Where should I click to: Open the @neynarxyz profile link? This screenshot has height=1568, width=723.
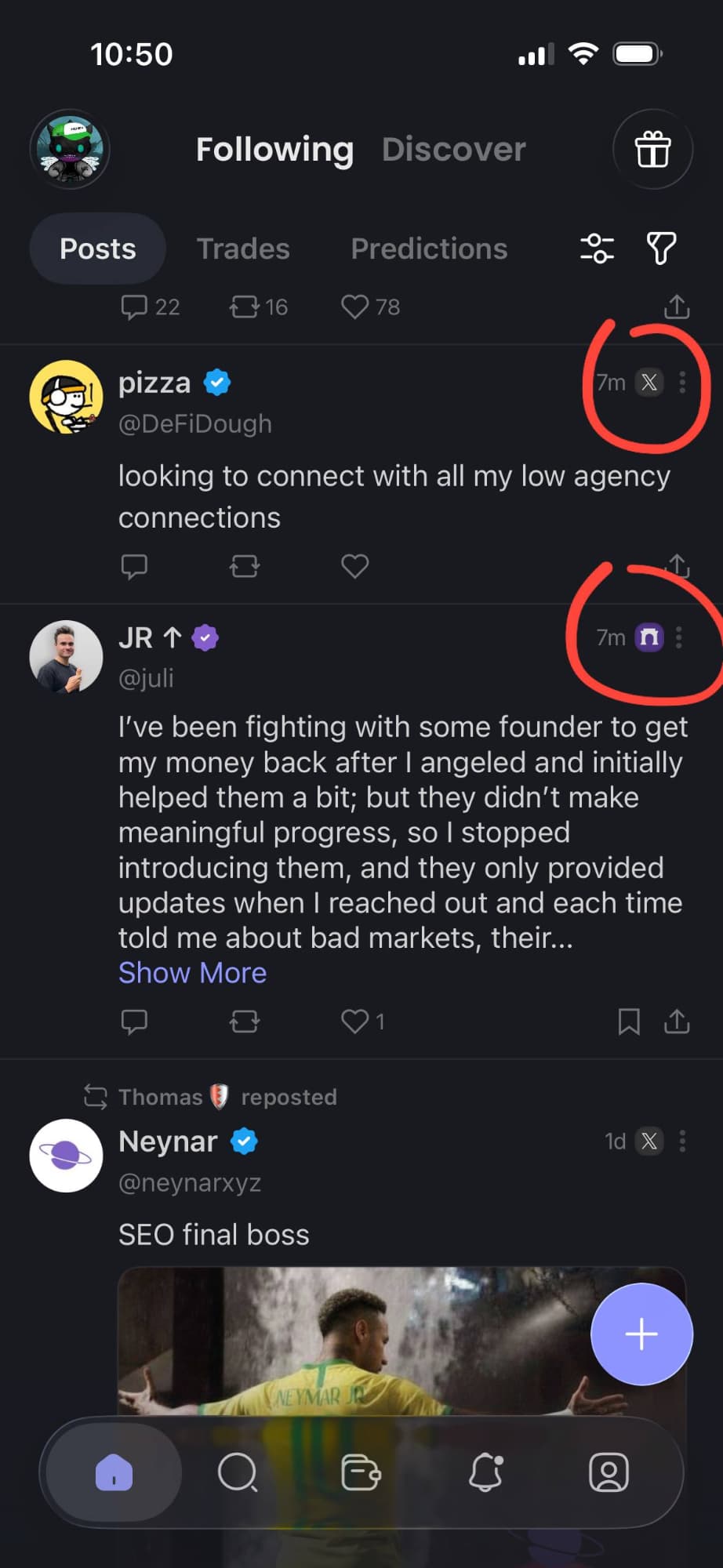[191, 1183]
